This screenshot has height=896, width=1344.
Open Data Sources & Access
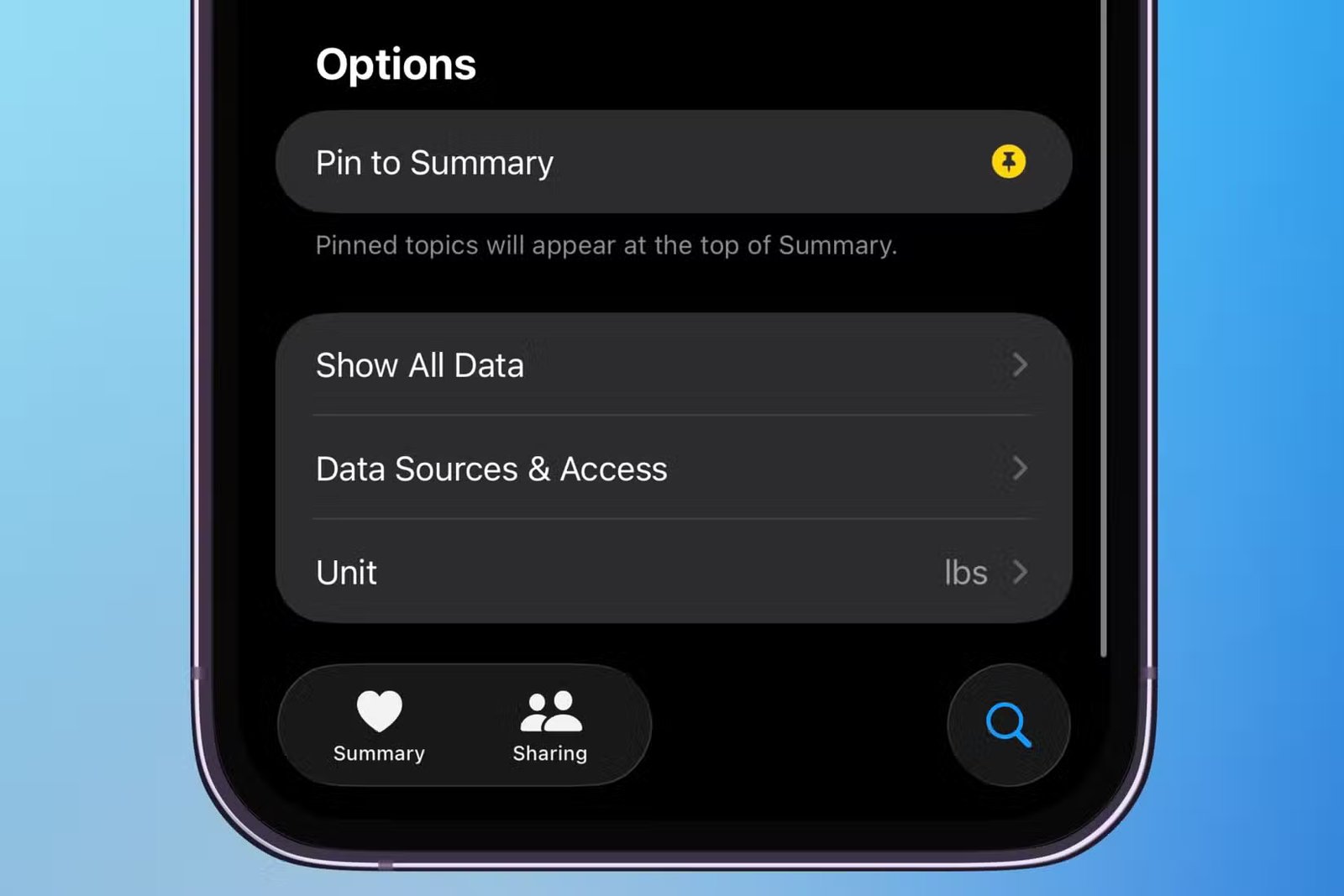672,469
